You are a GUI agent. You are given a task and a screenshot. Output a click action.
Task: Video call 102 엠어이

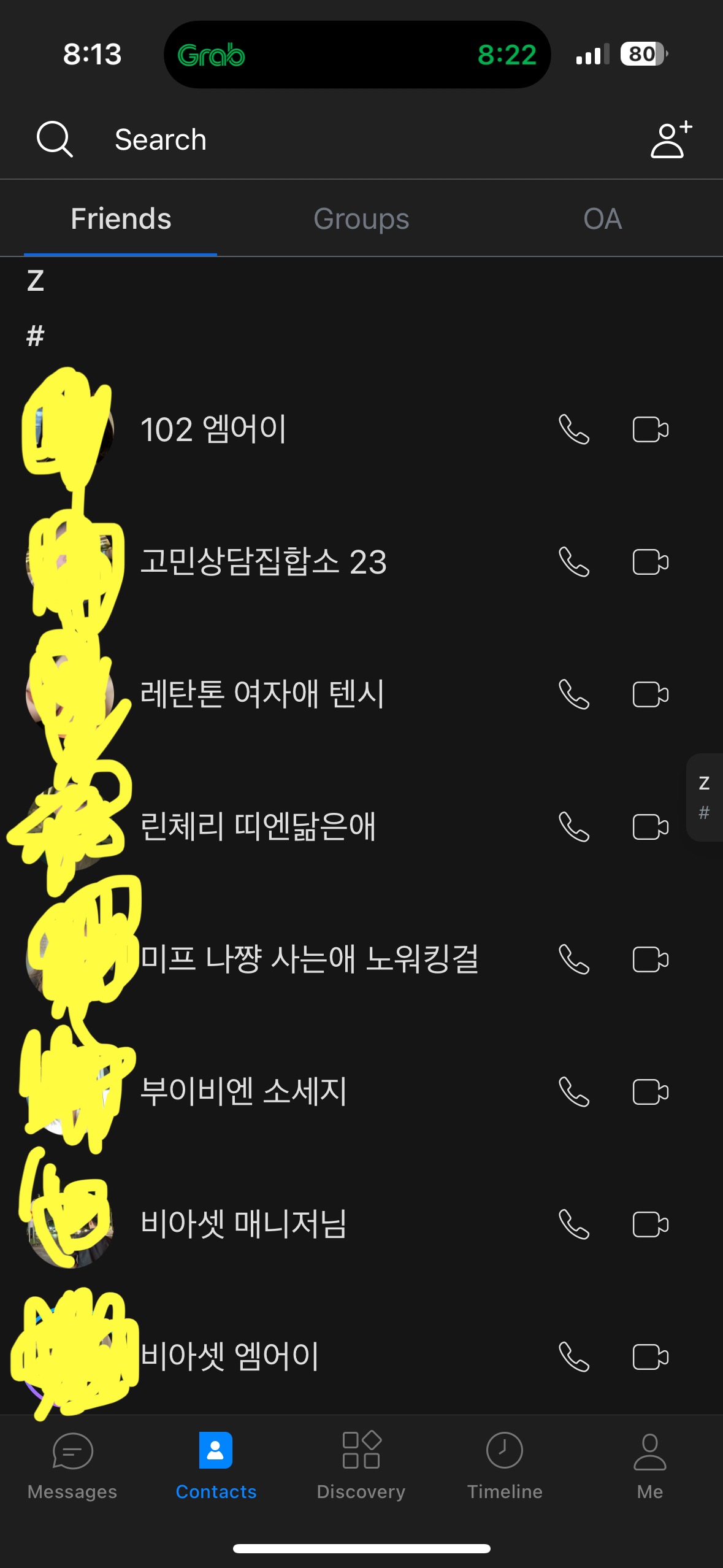click(650, 429)
